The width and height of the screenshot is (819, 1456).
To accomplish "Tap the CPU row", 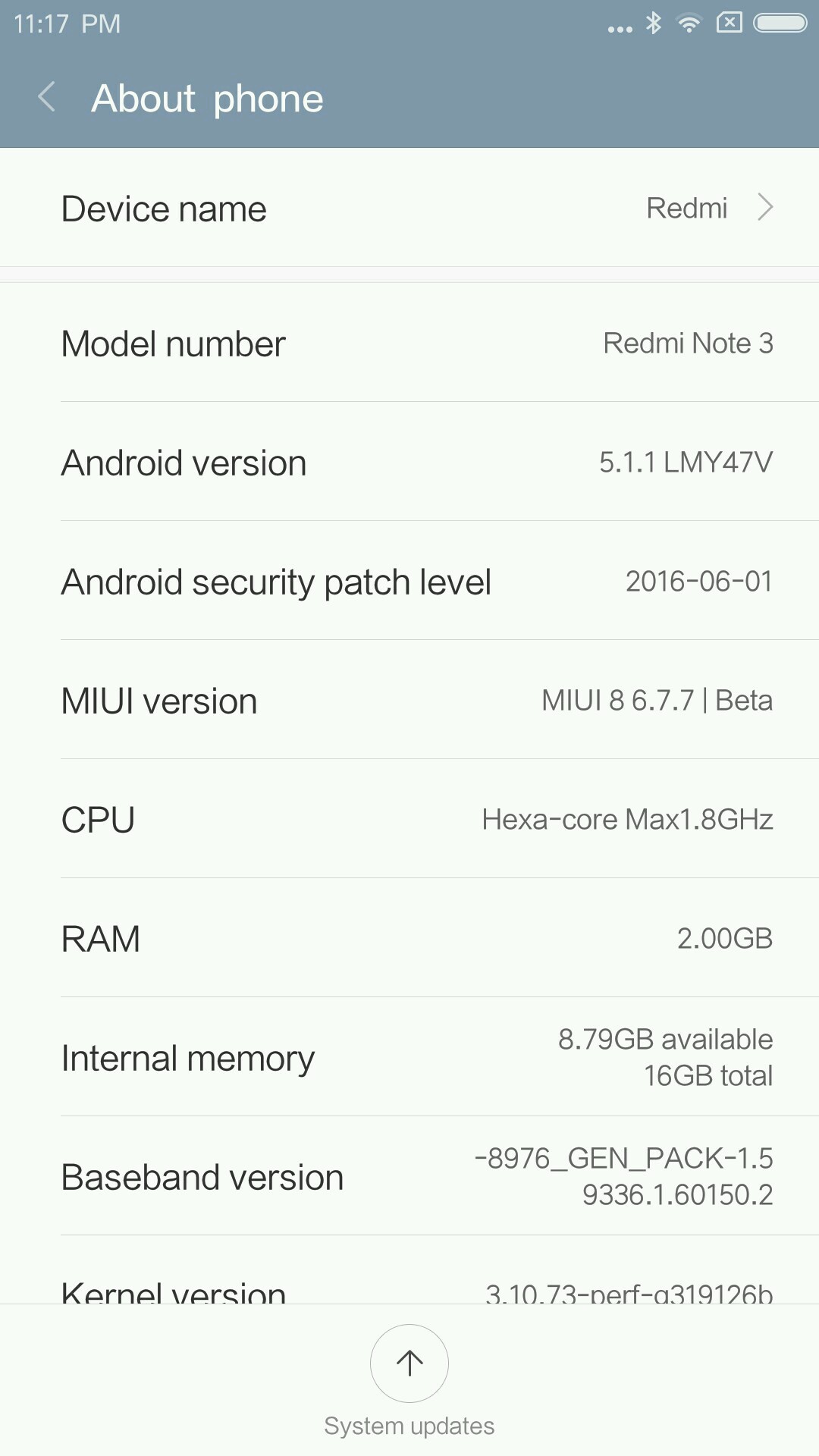I will pos(409,819).
